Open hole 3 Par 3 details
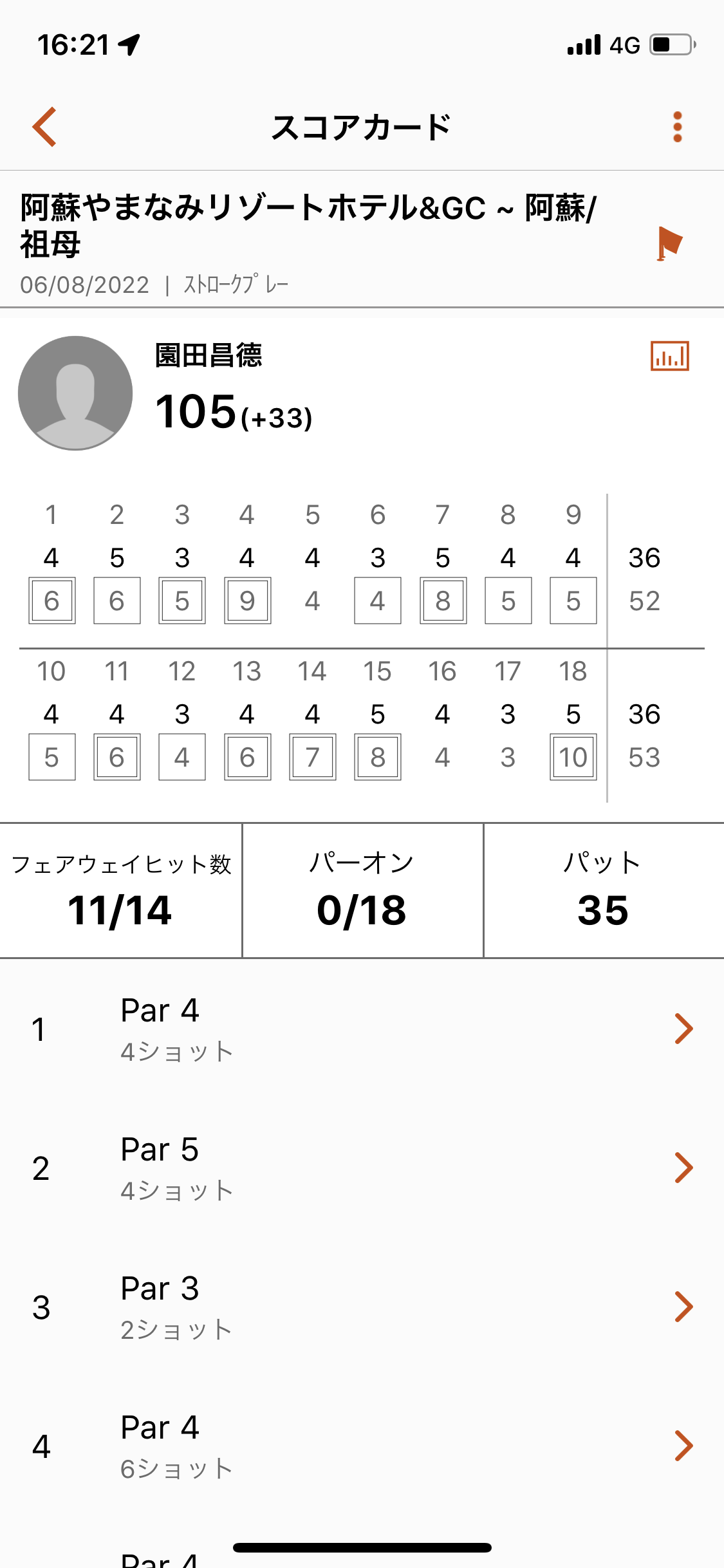Viewport: 724px width, 1568px height. pos(362,1307)
